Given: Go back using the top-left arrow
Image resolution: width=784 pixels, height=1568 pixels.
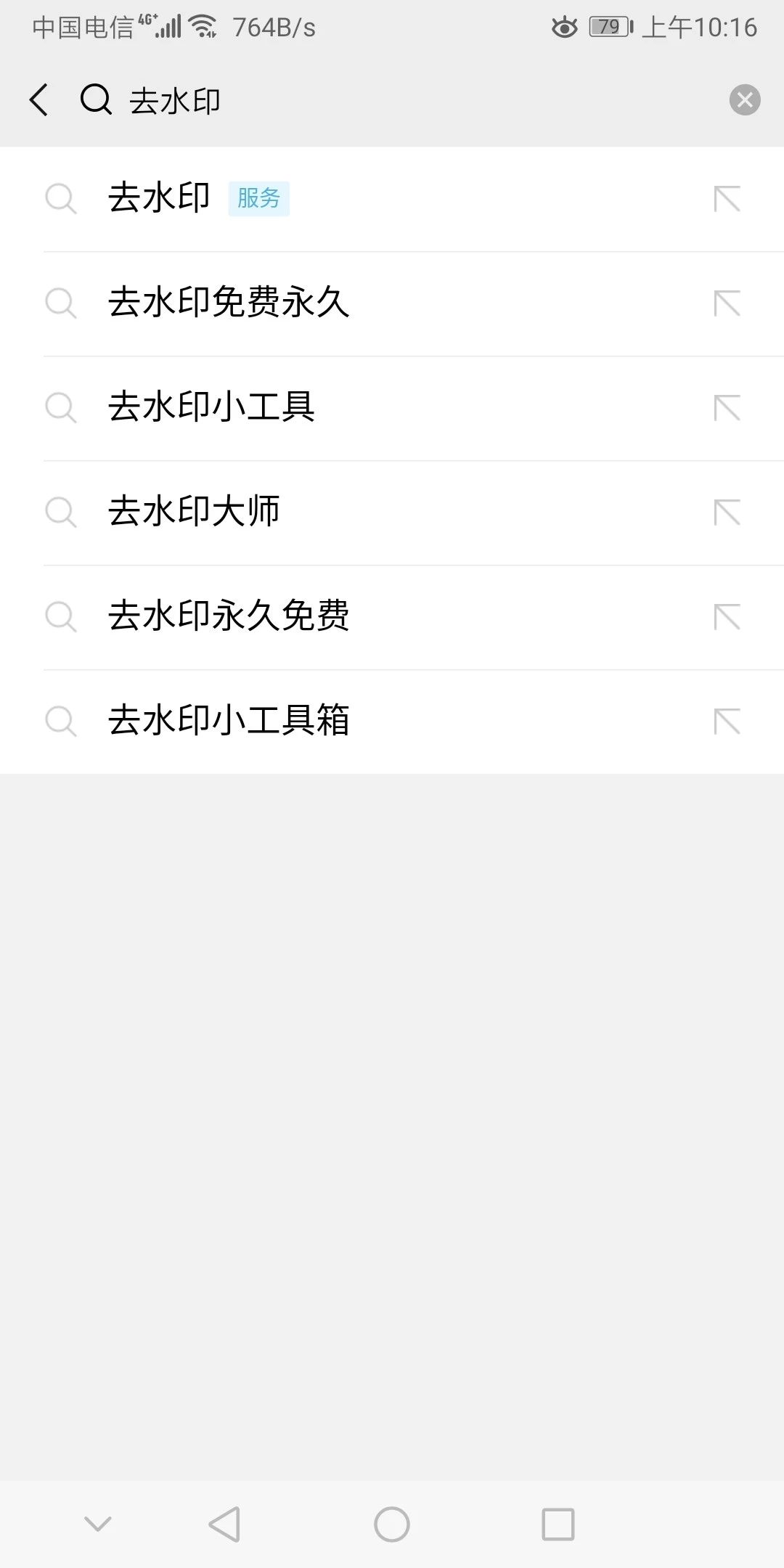Looking at the screenshot, I should click(39, 99).
